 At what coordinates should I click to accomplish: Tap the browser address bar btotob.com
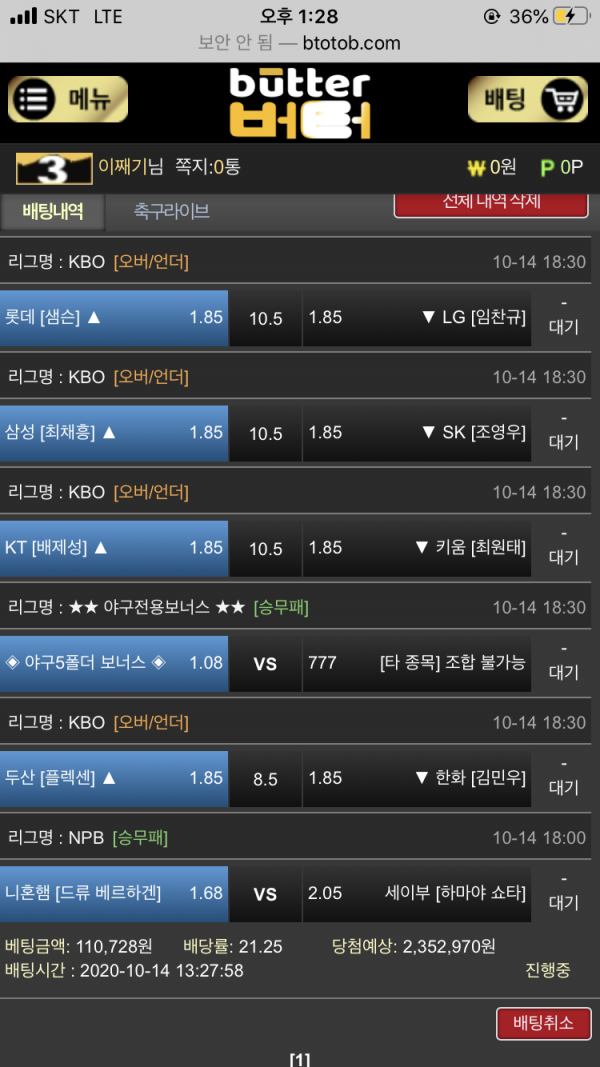coord(300,43)
